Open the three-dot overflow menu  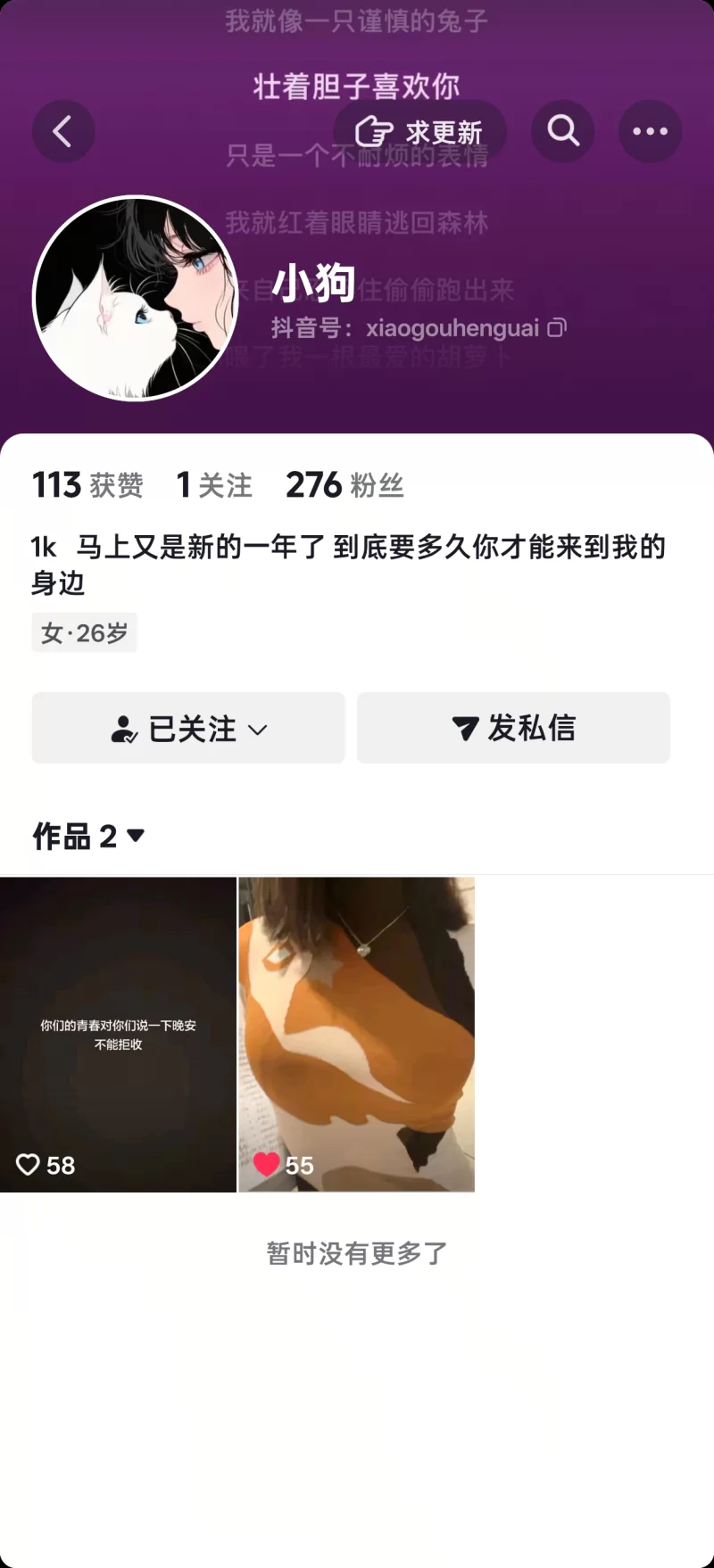coord(650,132)
